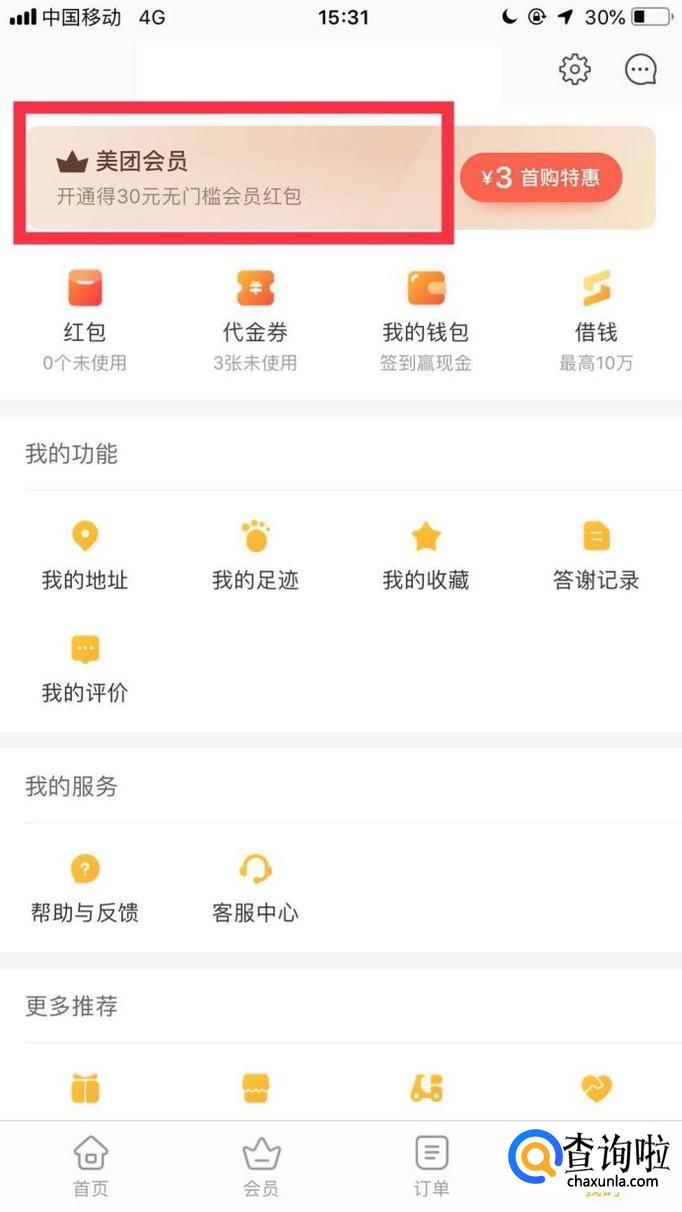This screenshot has width=682, height=1212.
Task: Open 我的地址 addresses
Action: [x=85, y=555]
